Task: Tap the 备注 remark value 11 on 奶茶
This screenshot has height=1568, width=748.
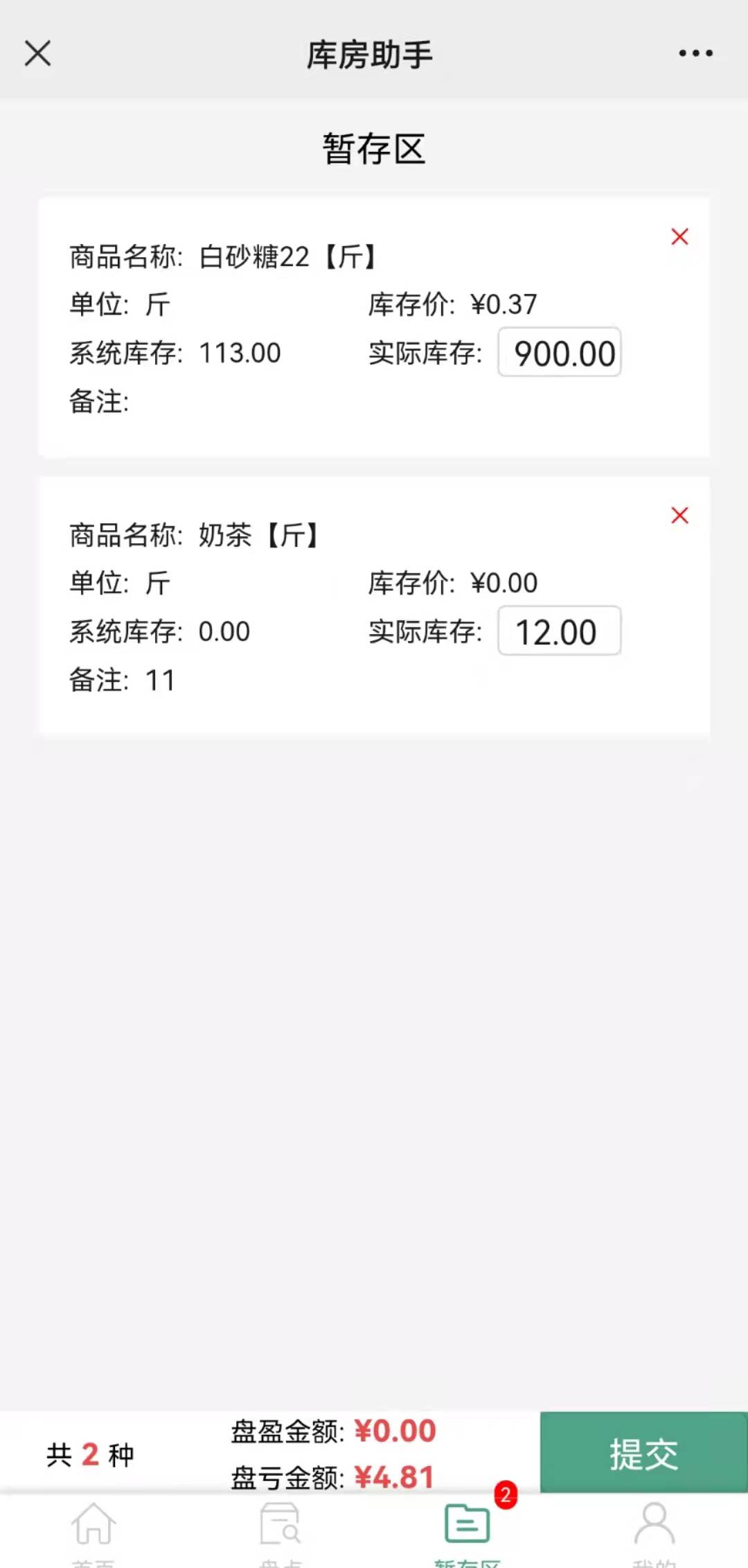Action: [161, 681]
